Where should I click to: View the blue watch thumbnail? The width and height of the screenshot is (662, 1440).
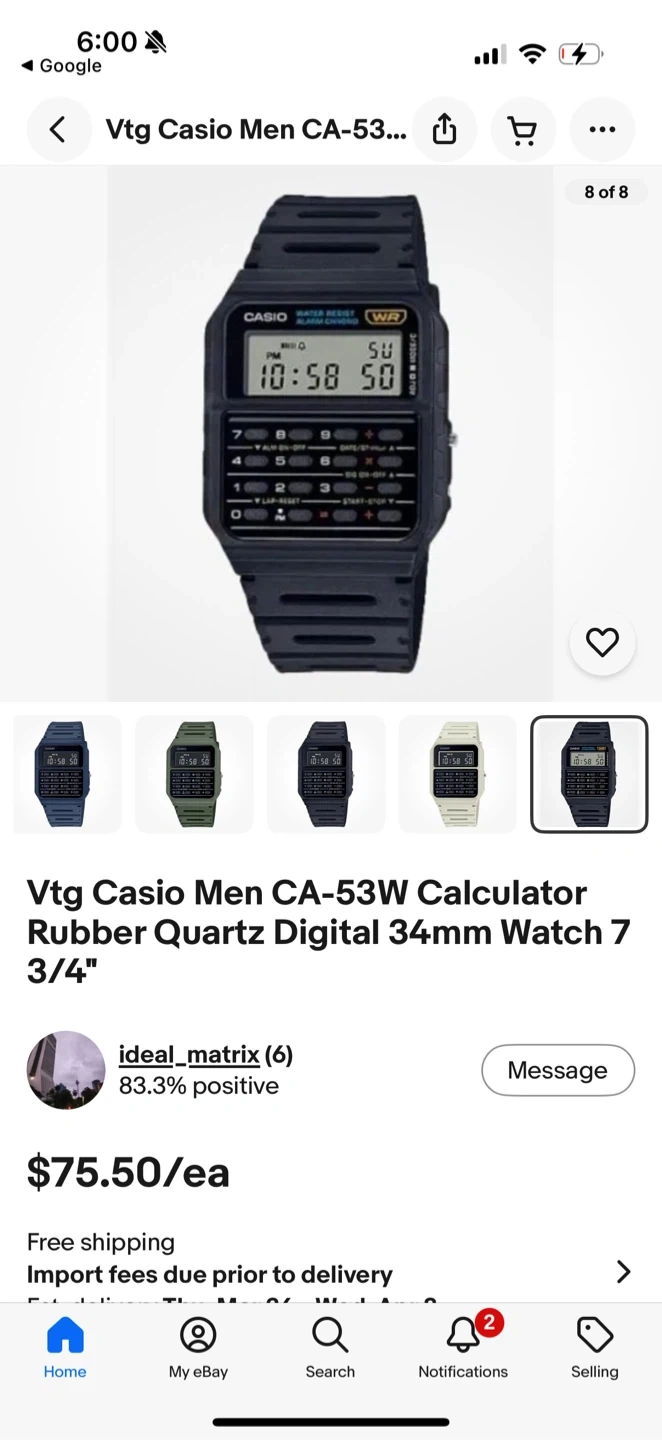point(67,774)
